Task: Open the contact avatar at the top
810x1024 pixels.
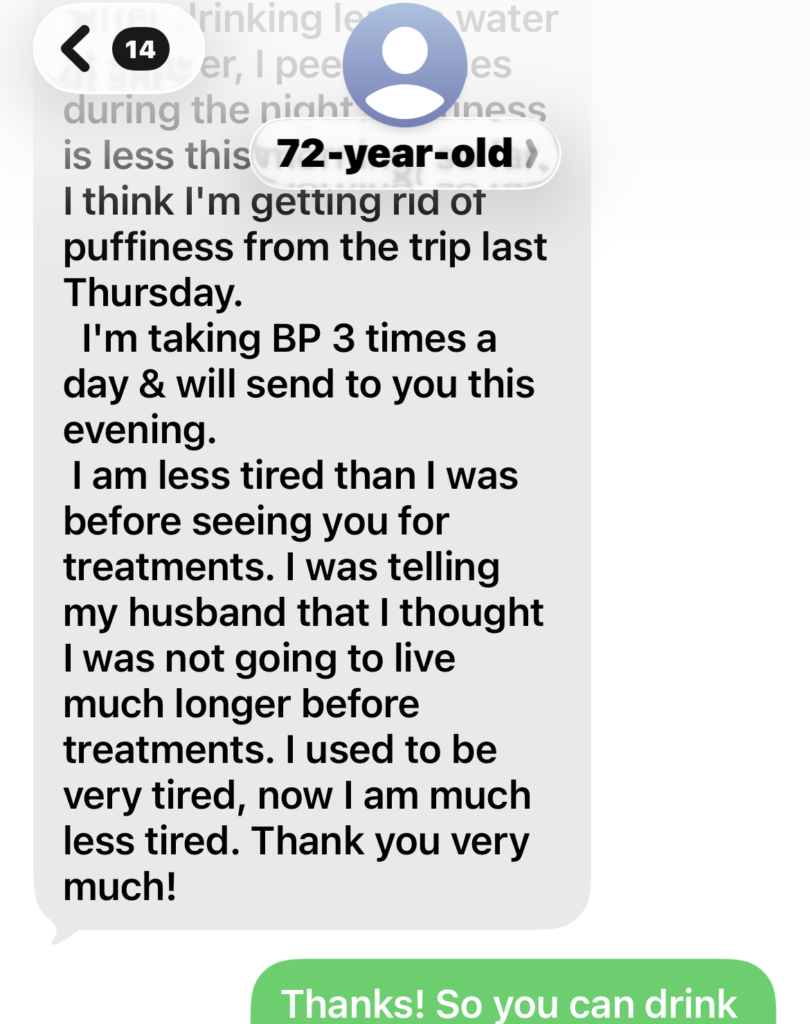Action: pyautogui.click(x=405, y=63)
